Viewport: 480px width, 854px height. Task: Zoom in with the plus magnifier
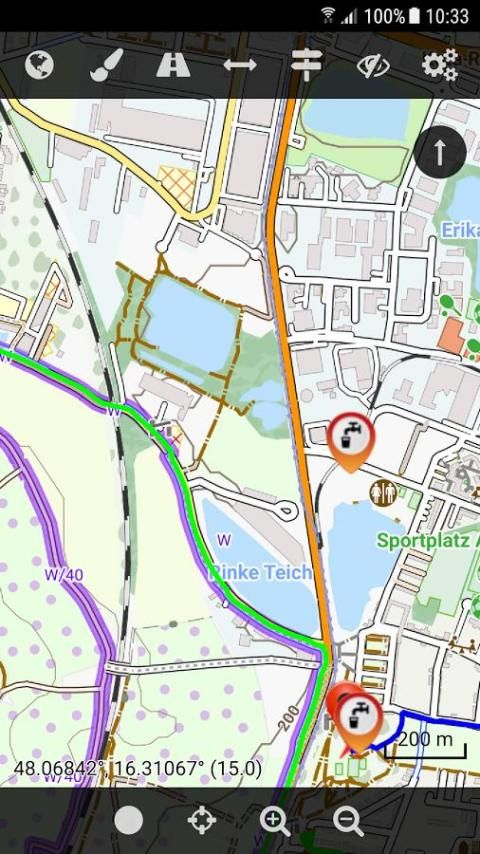point(275,821)
